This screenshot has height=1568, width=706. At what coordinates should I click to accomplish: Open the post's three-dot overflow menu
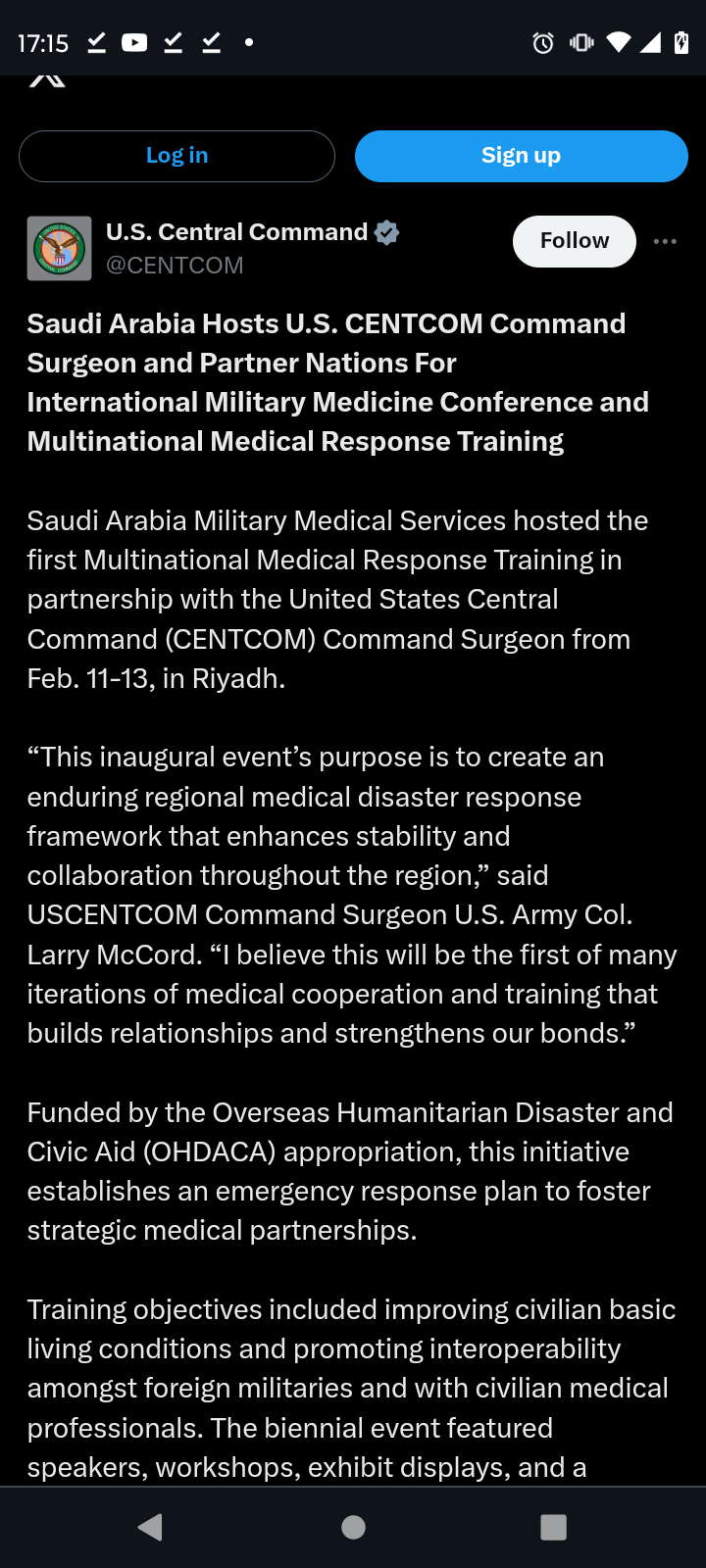click(665, 241)
